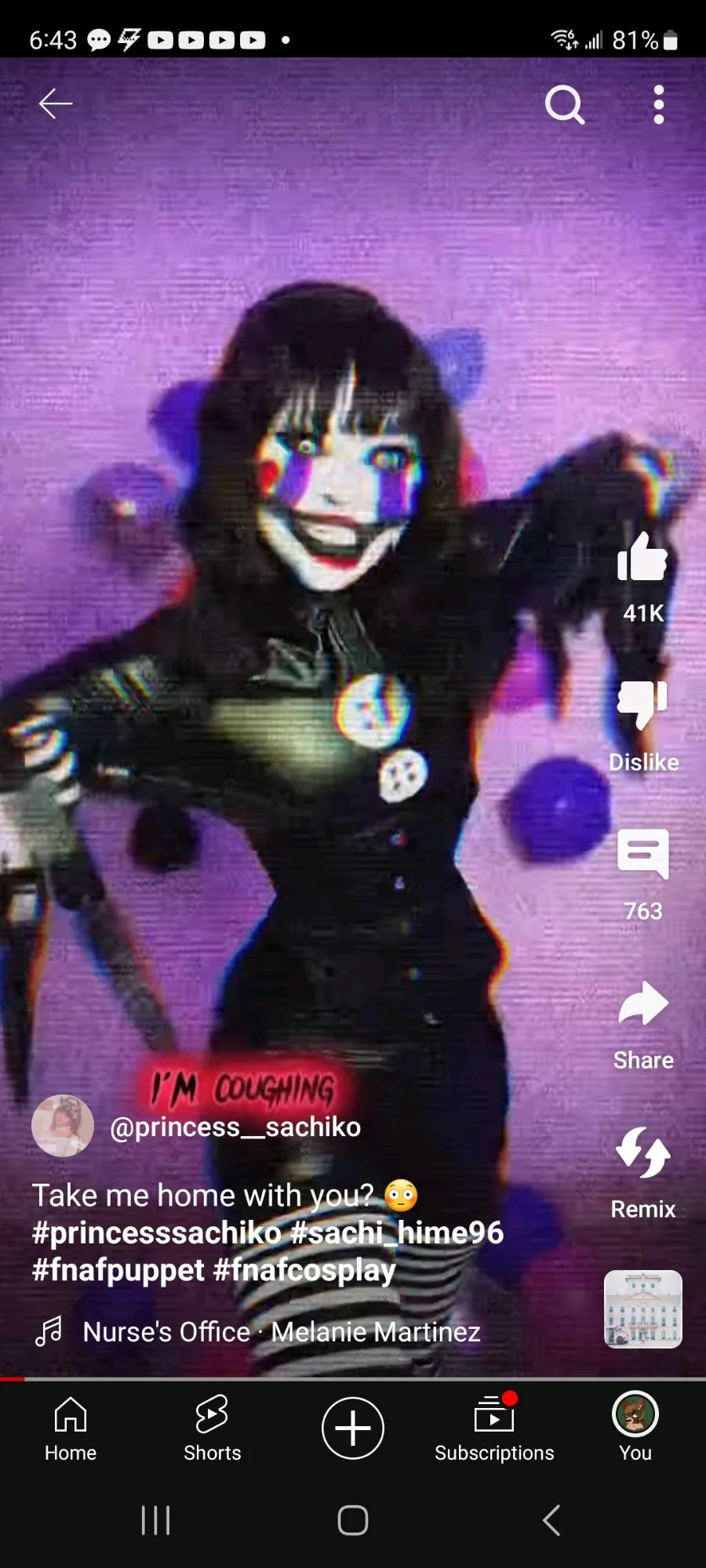The height and width of the screenshot is (1568, 706).
Task: Create new content with plus button
Action: click(x=353, y=1428)
